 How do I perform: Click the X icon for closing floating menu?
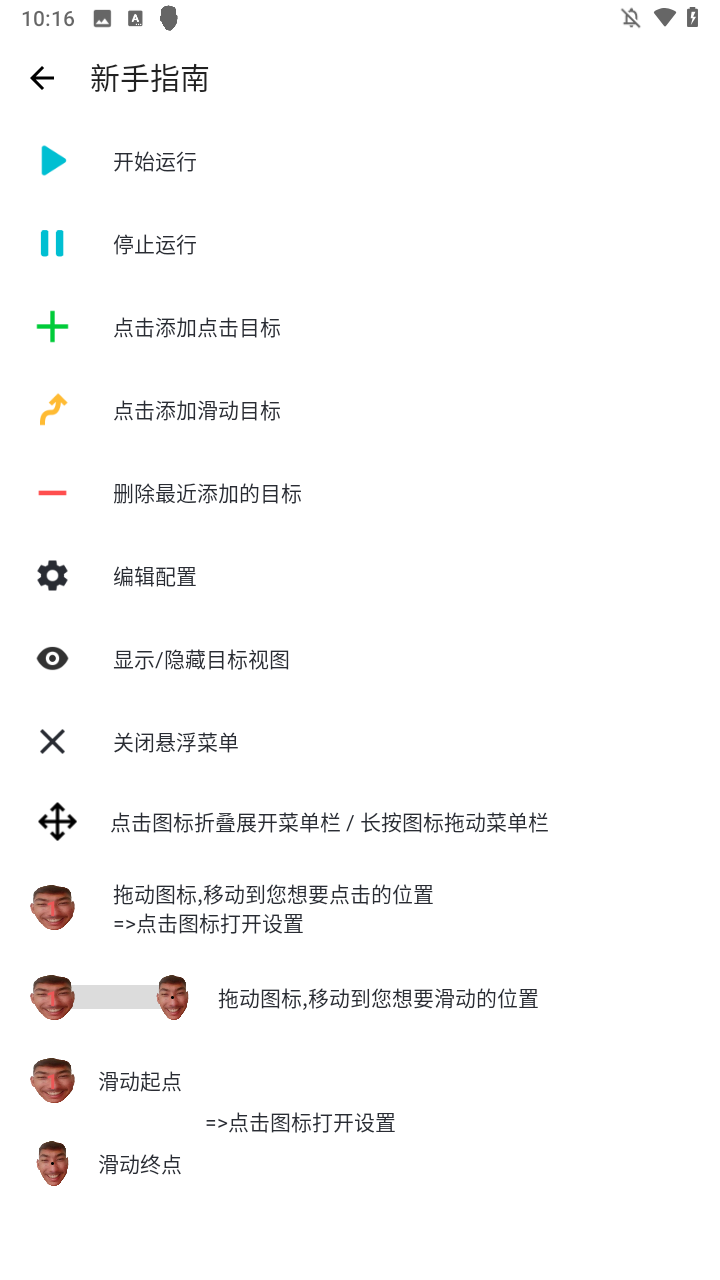tap(52, 741)
